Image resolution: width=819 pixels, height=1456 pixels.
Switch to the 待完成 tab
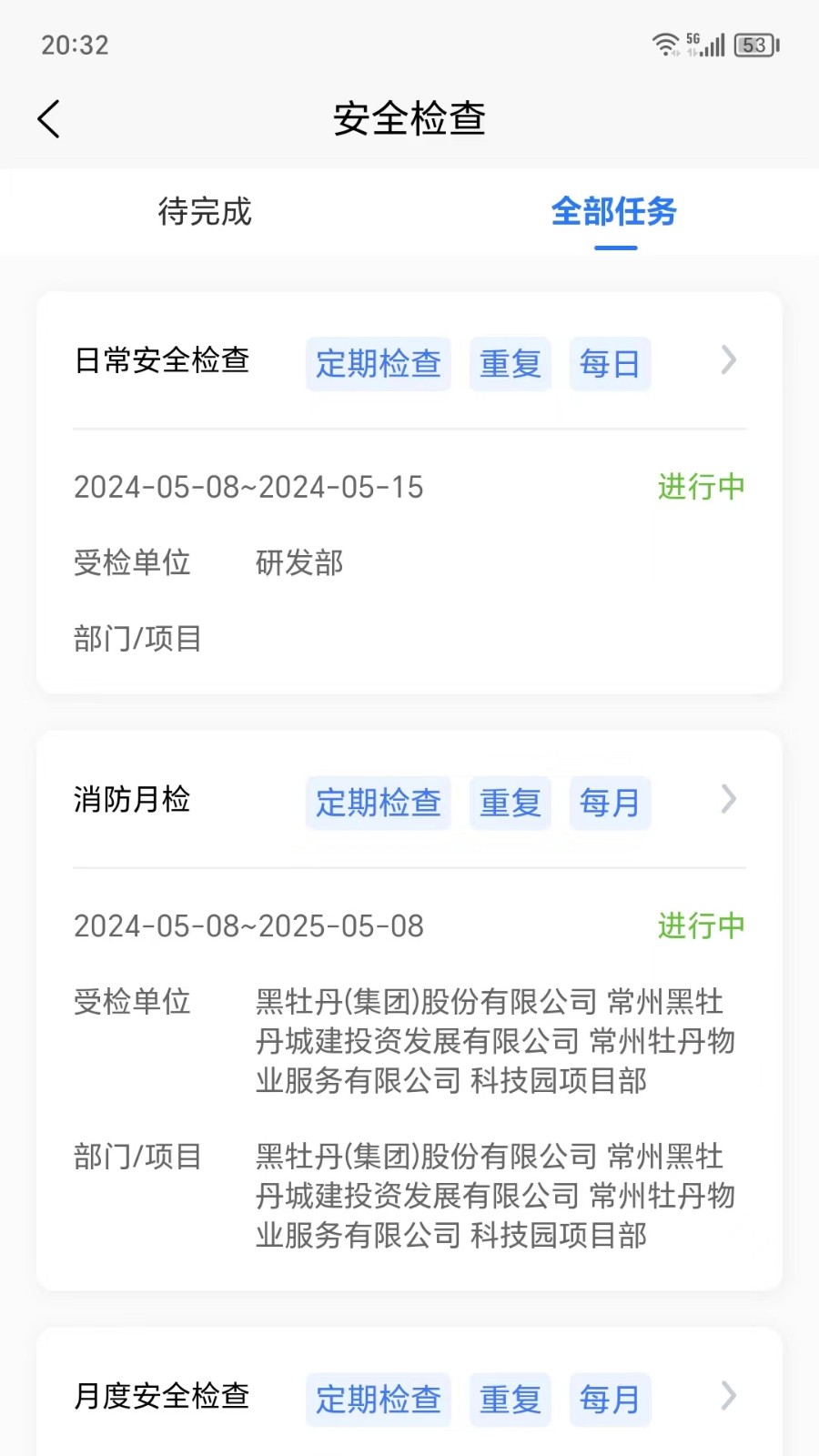tap(204, 212)
